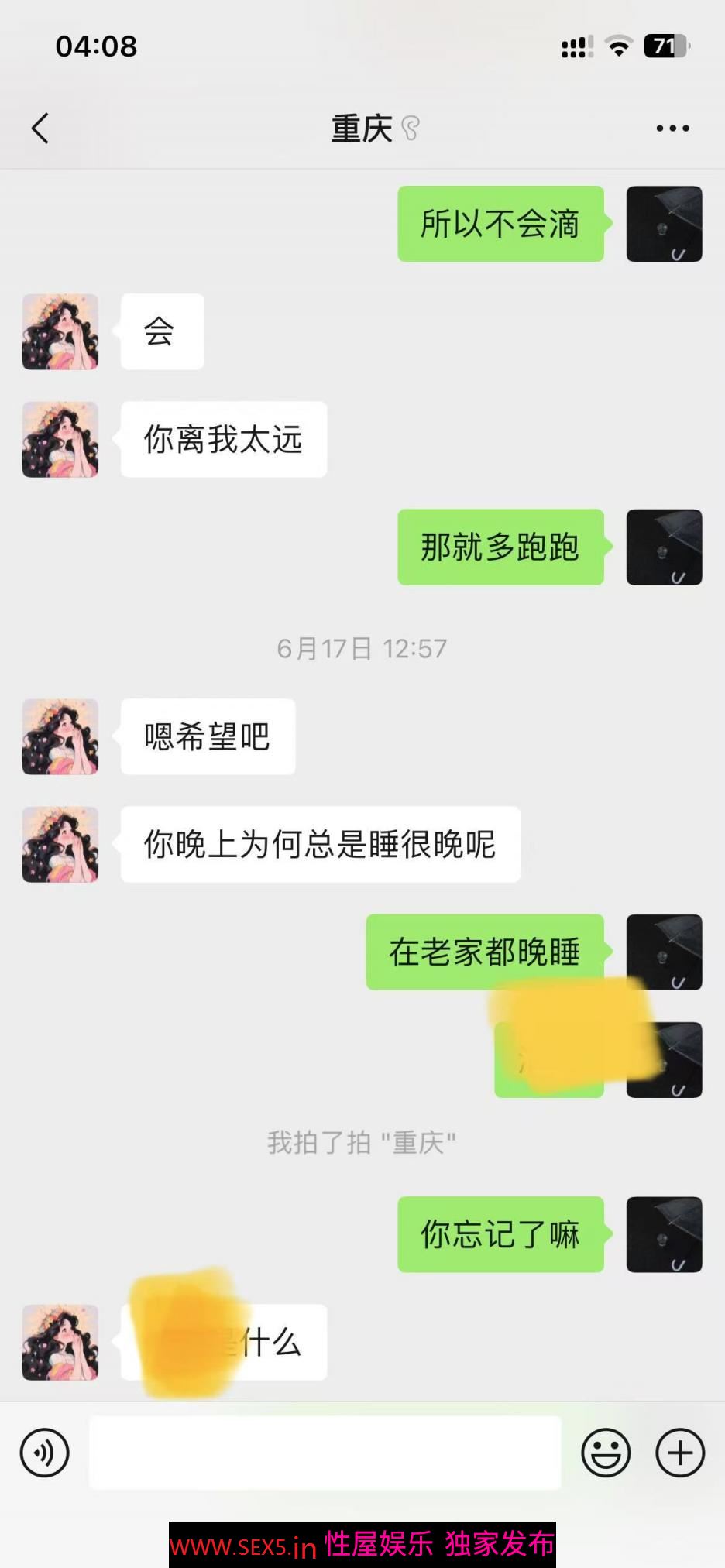
Task: Open the plus attachments menu
Action: click(x=679, y=1452)
